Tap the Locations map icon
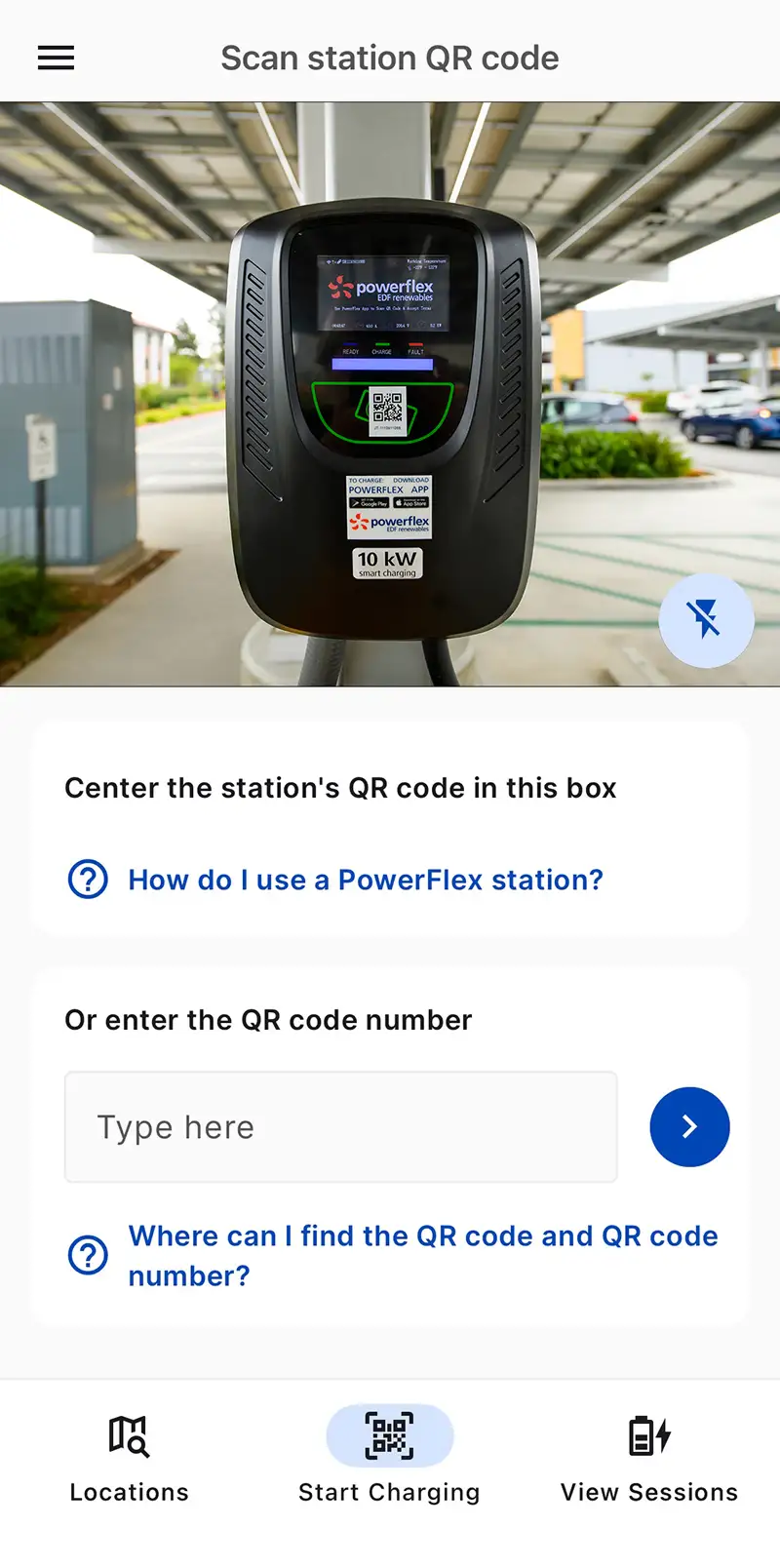 (128, 1434)
